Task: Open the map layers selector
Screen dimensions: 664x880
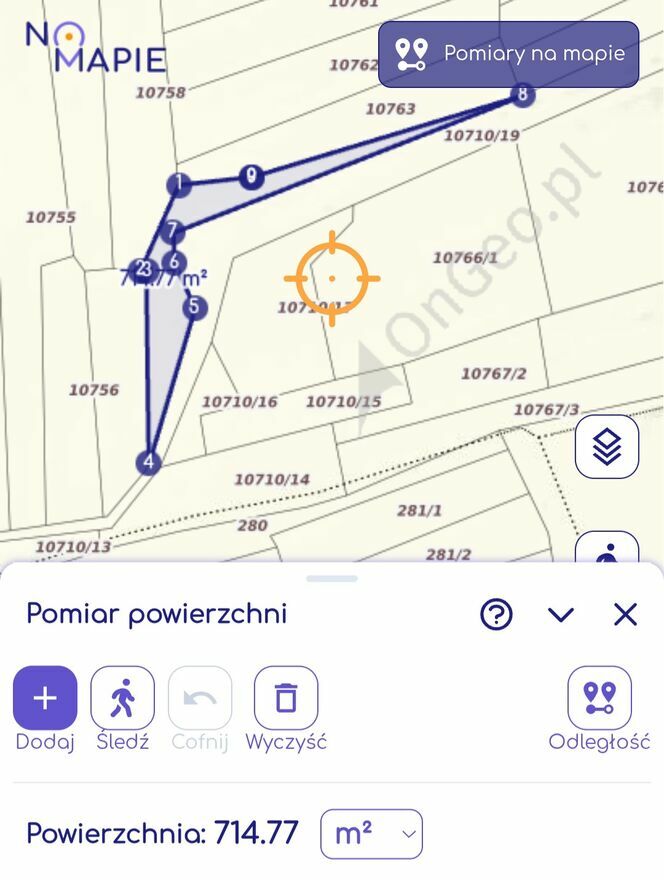Action: pyautogui.click(x=606, y=447)
